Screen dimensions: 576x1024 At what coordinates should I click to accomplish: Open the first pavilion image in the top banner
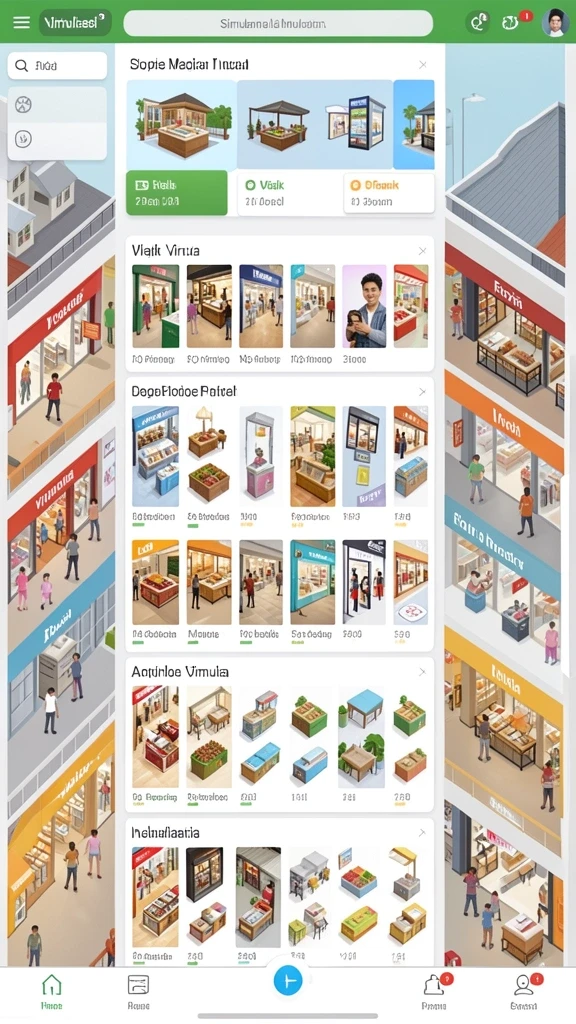point(182,125)
